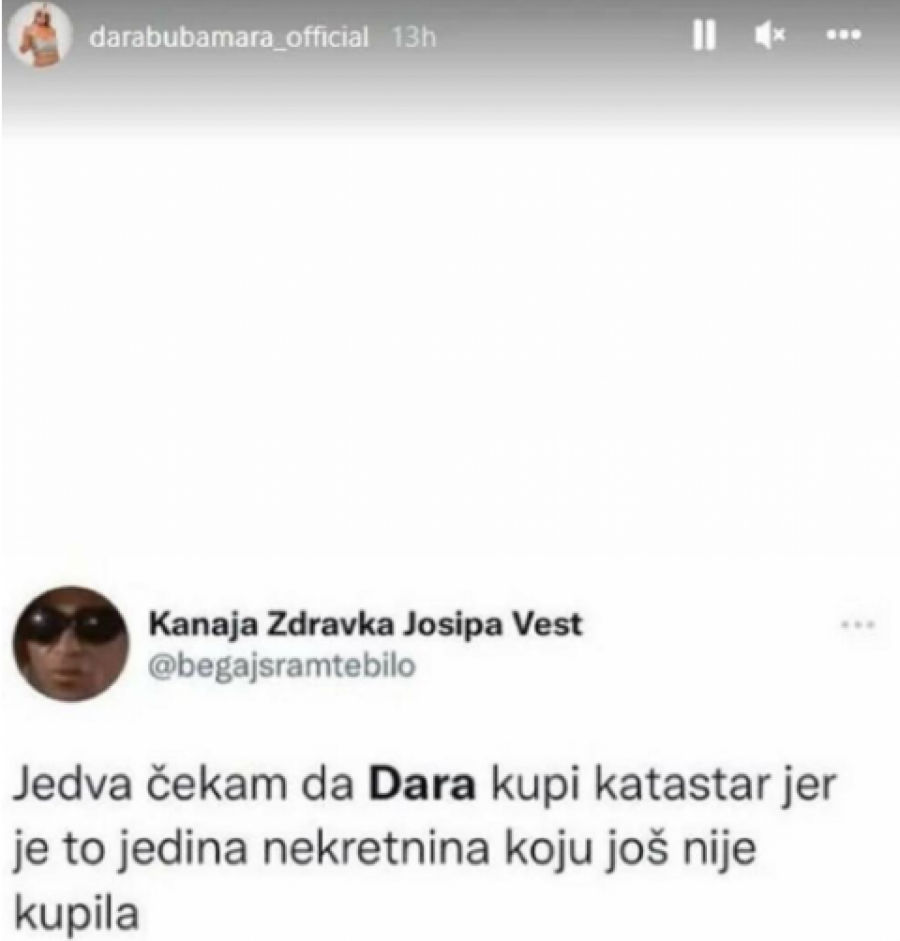
Task: Click the Kanaja Zdravka tweet avatar
Action: tap(72, 646)
